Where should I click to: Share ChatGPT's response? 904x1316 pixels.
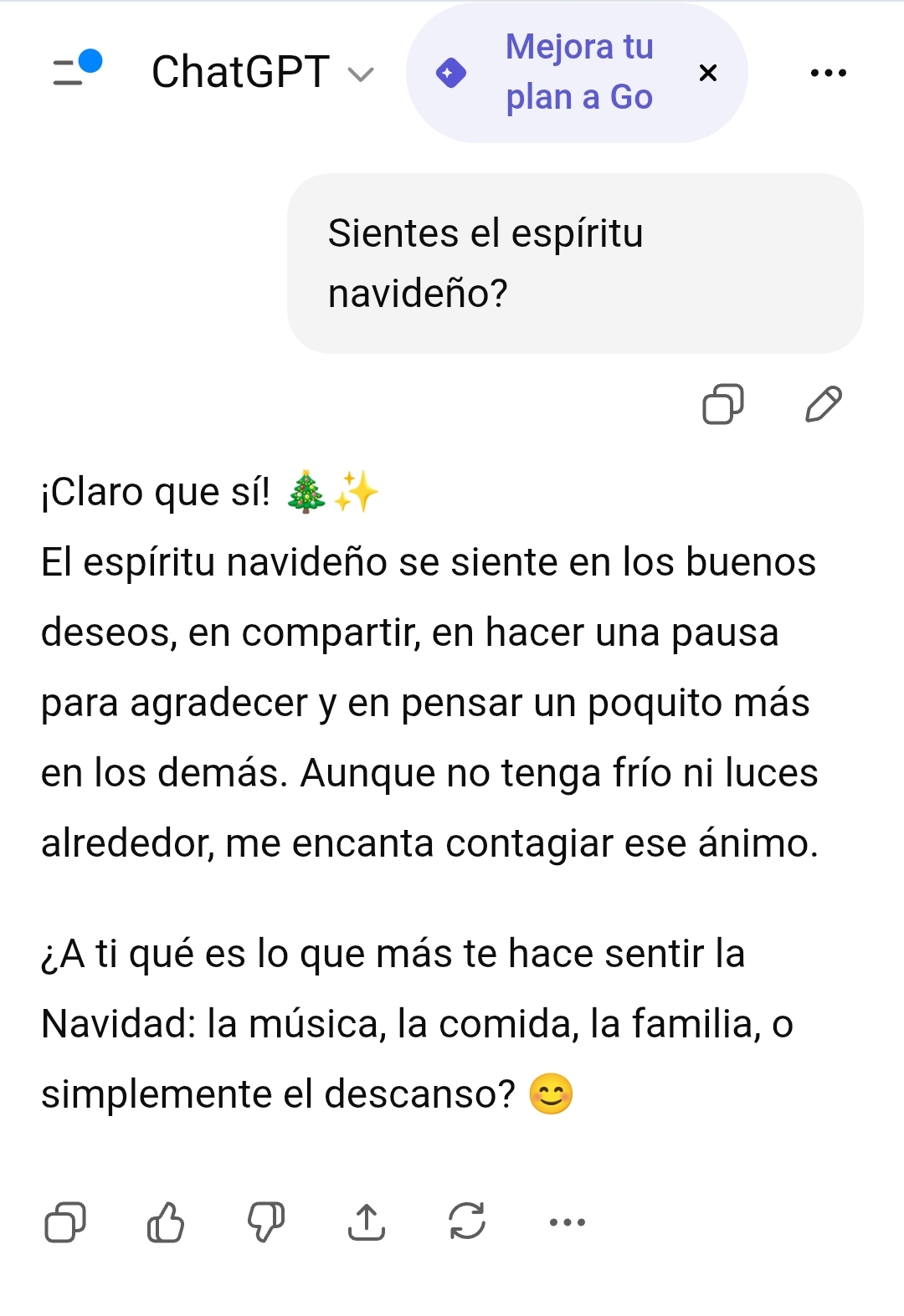point(367,1222)
